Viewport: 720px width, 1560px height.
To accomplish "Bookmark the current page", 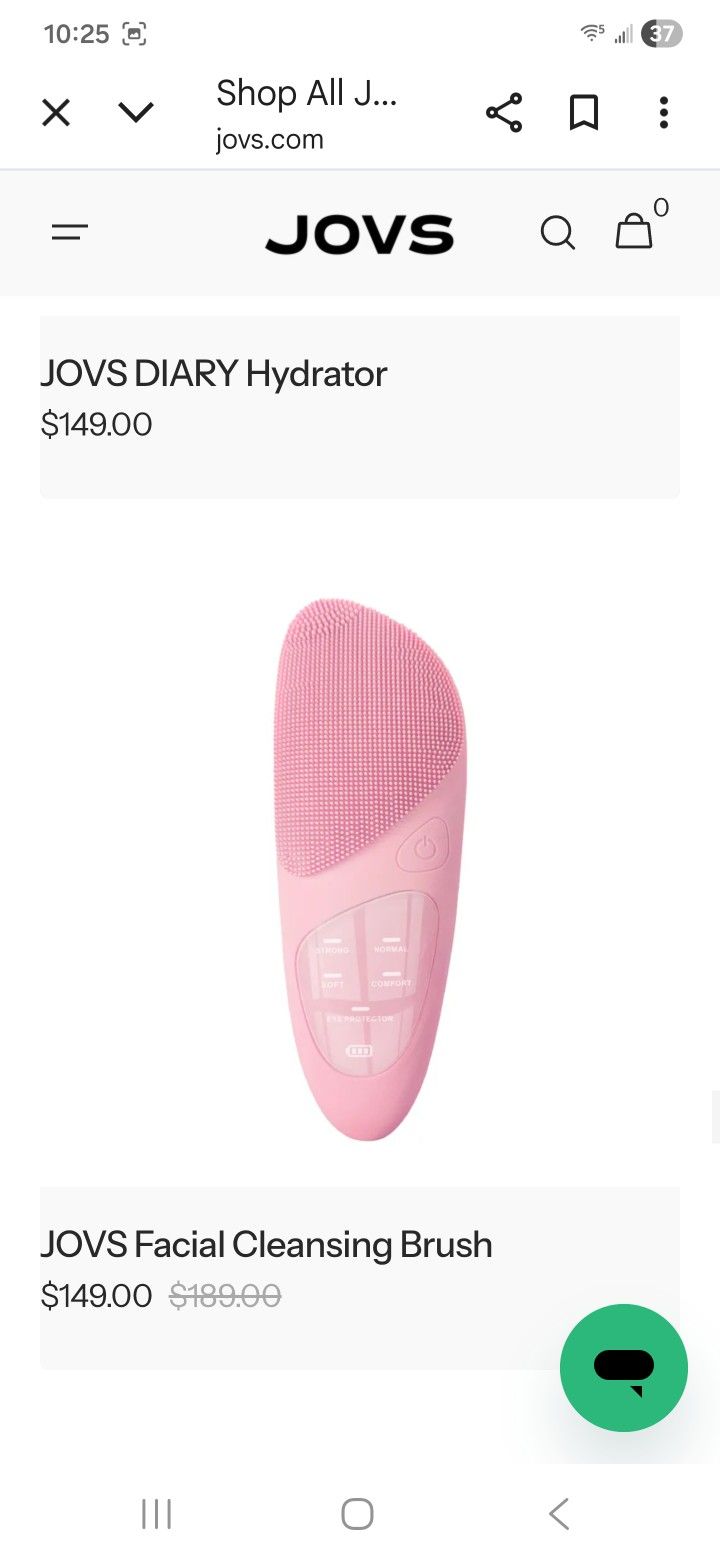I will [x=584, y=113].
